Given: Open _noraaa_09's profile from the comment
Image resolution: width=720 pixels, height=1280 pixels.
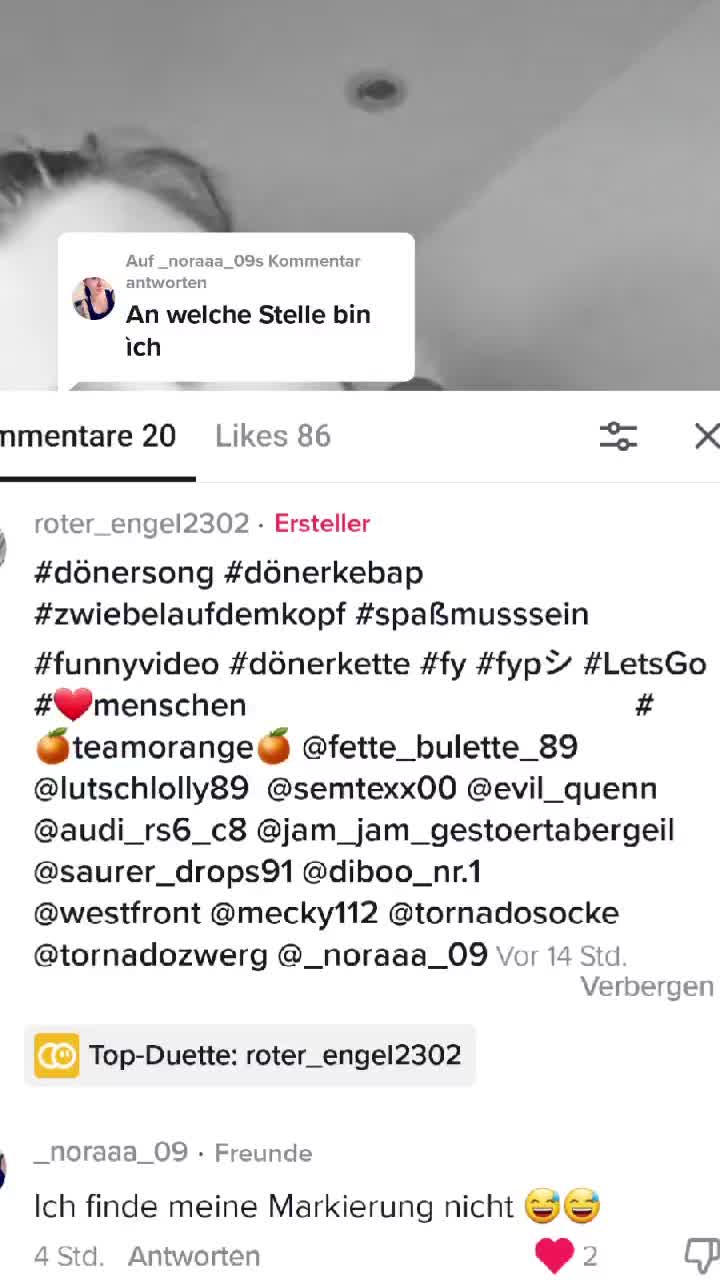Looking at the screenshot, I should pos(111,1152).
